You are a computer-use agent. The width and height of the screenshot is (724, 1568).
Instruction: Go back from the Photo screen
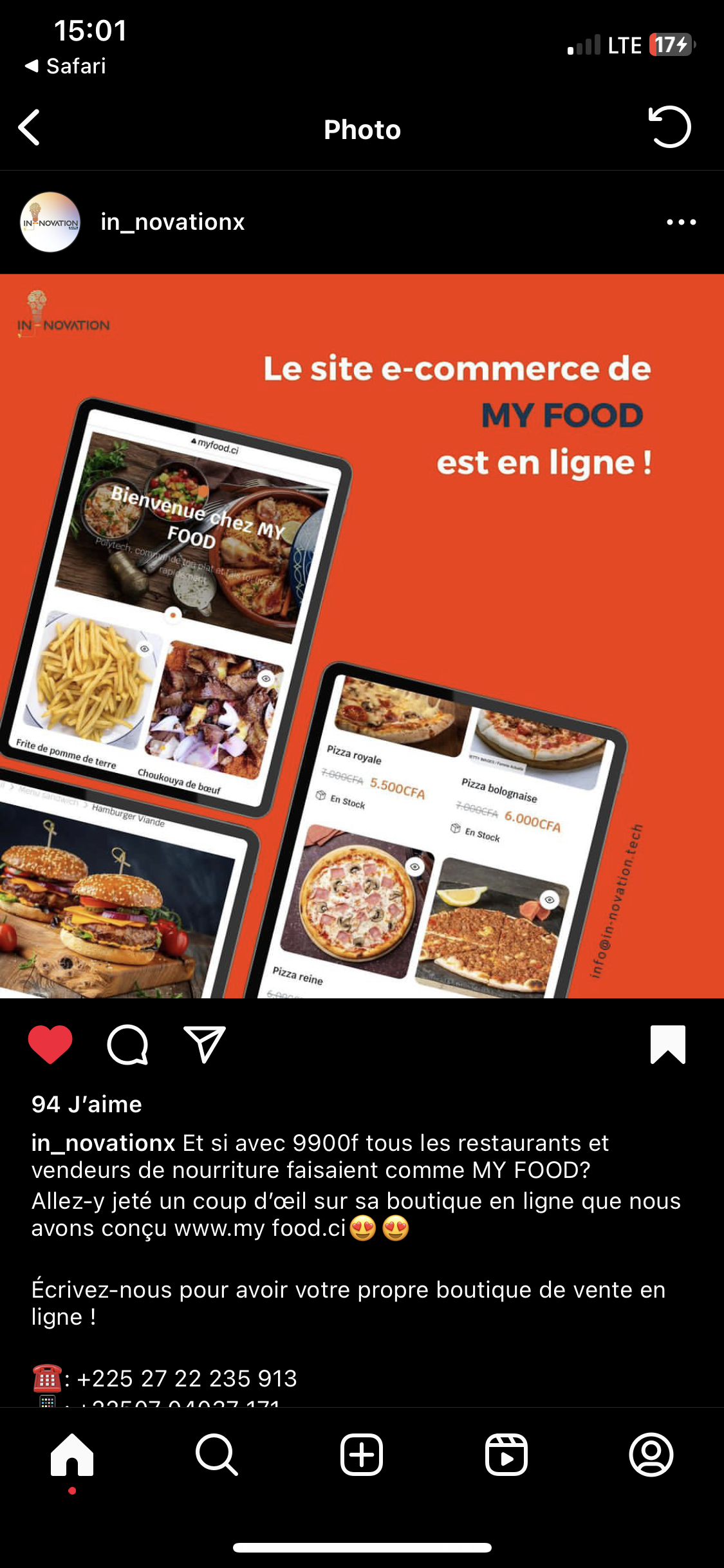[x=30, y=127]
